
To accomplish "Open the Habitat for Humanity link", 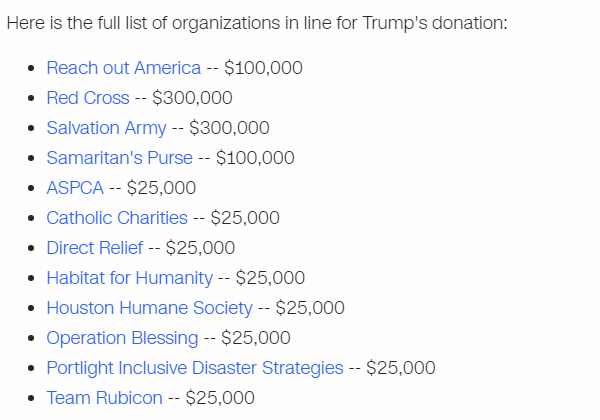I will [129, 278].
